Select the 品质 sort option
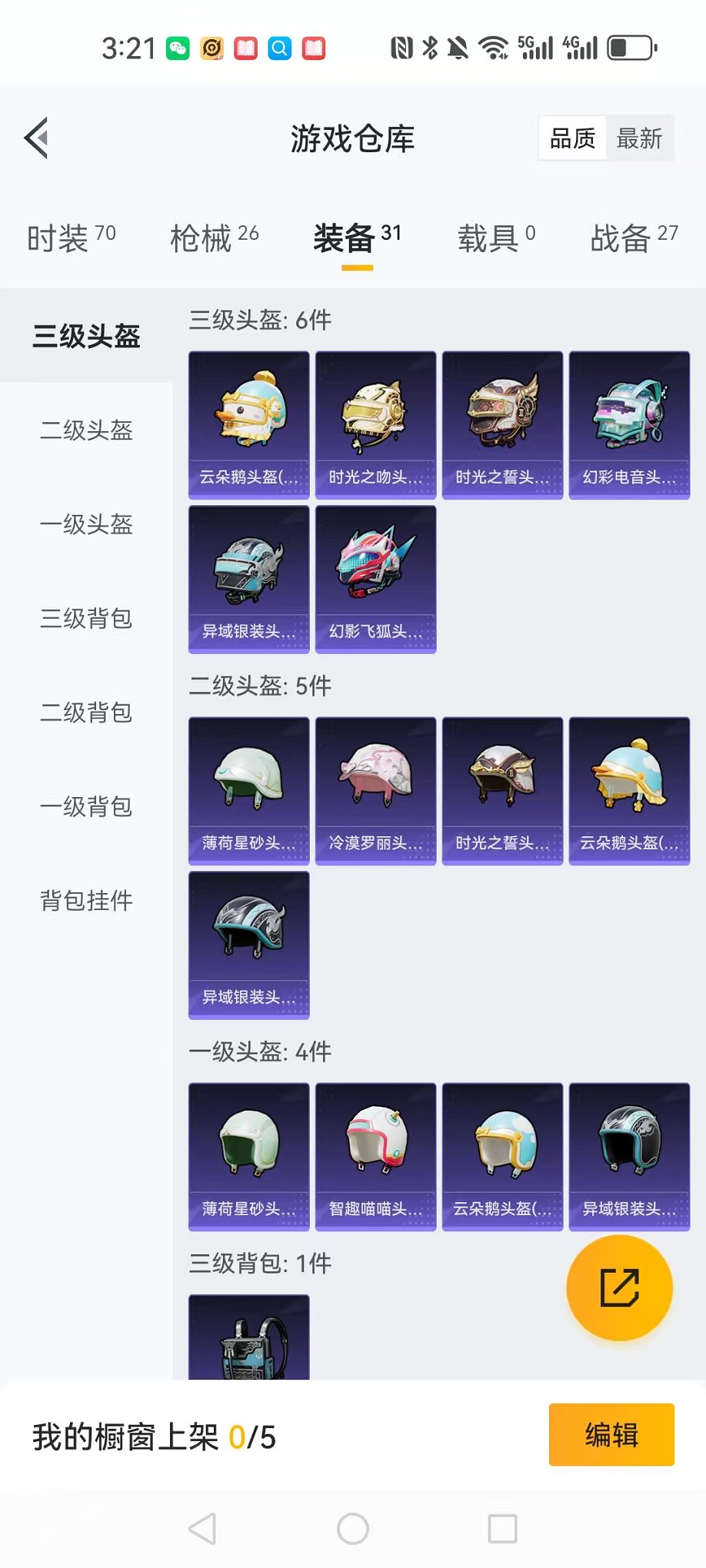The width and height of the screenshot is (706, 1568). [573, 138]
